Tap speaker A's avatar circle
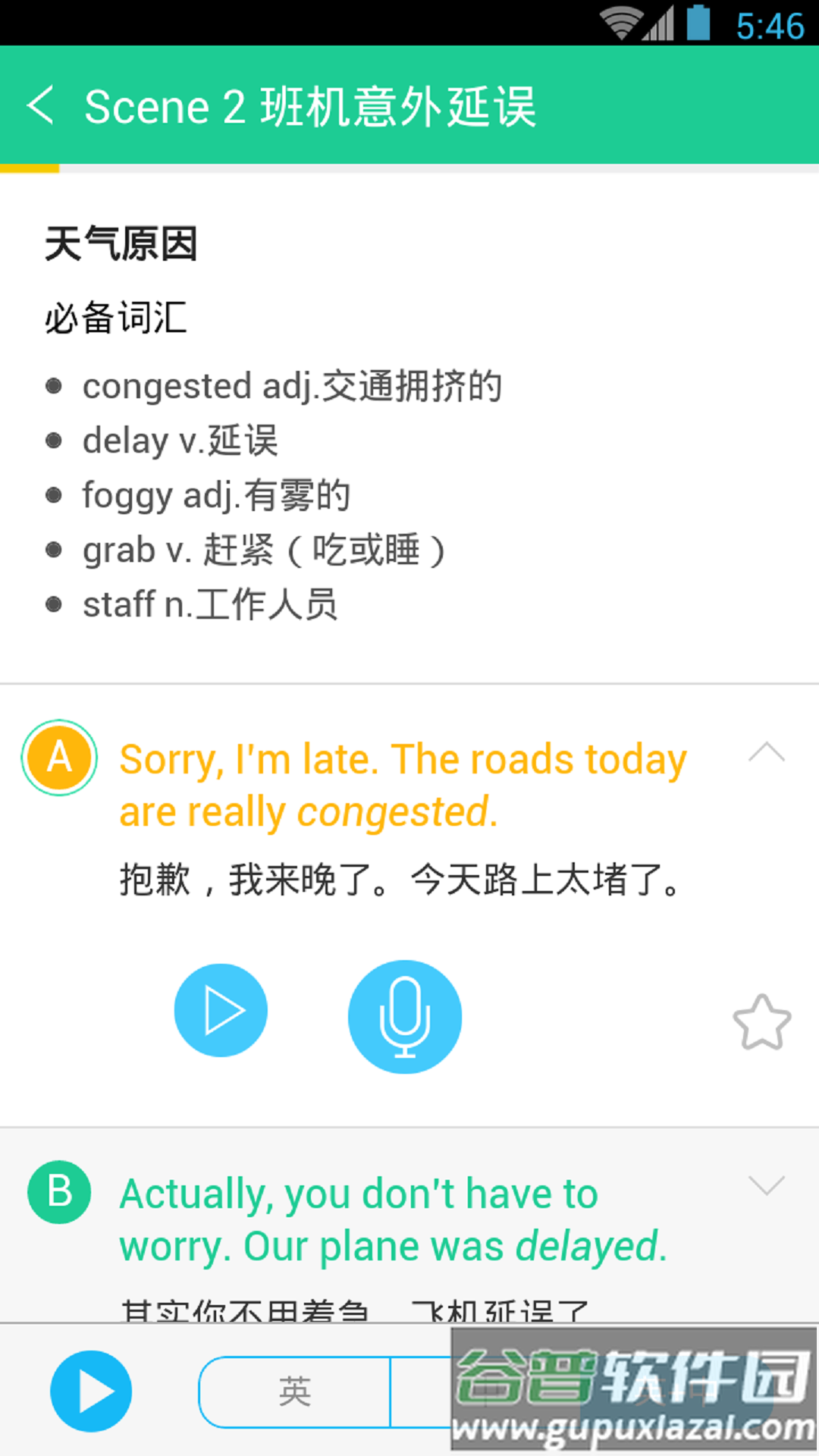 (58, 757)
